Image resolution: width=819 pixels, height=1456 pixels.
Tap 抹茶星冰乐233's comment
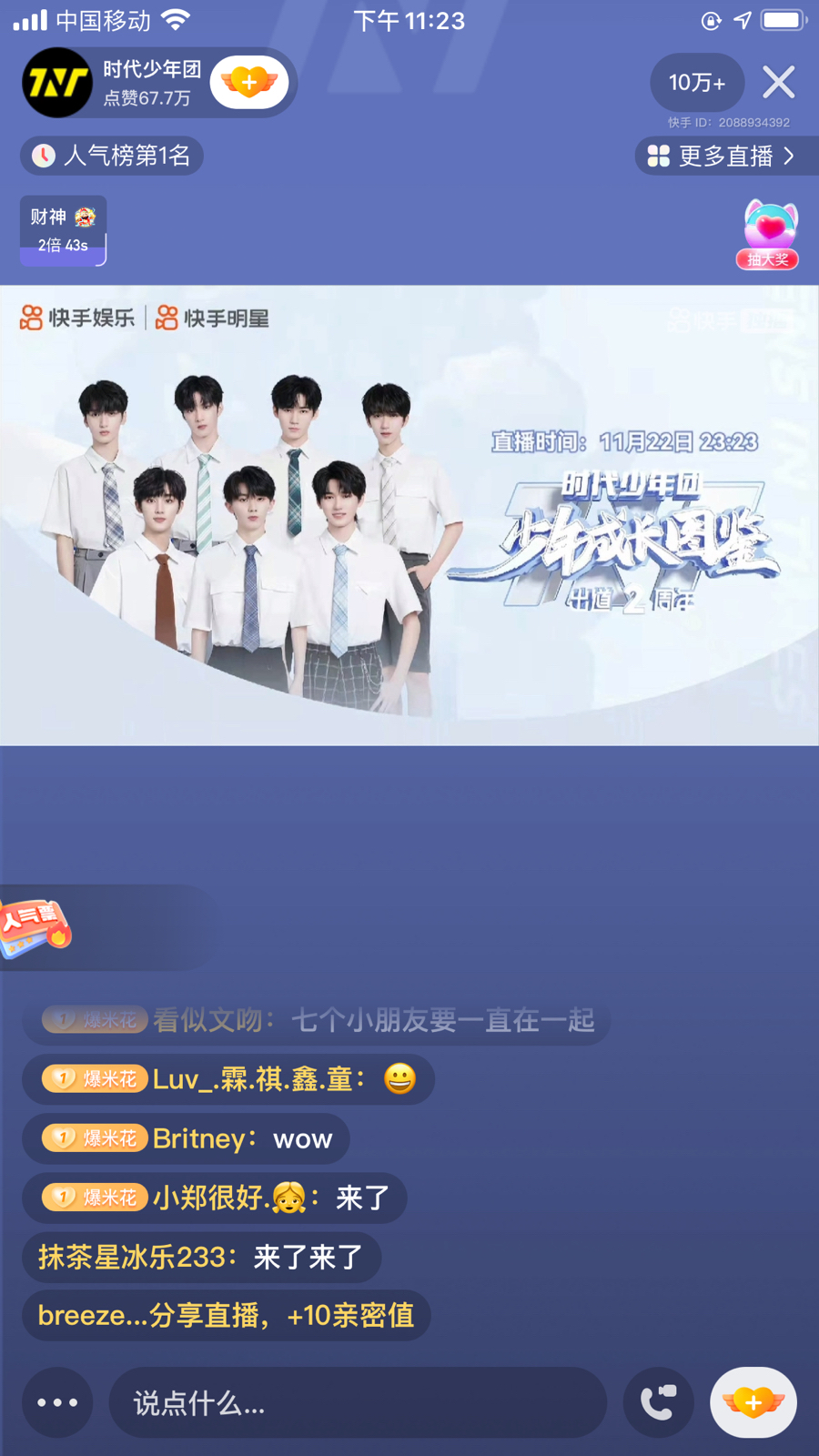click(x=201, y=1257)
